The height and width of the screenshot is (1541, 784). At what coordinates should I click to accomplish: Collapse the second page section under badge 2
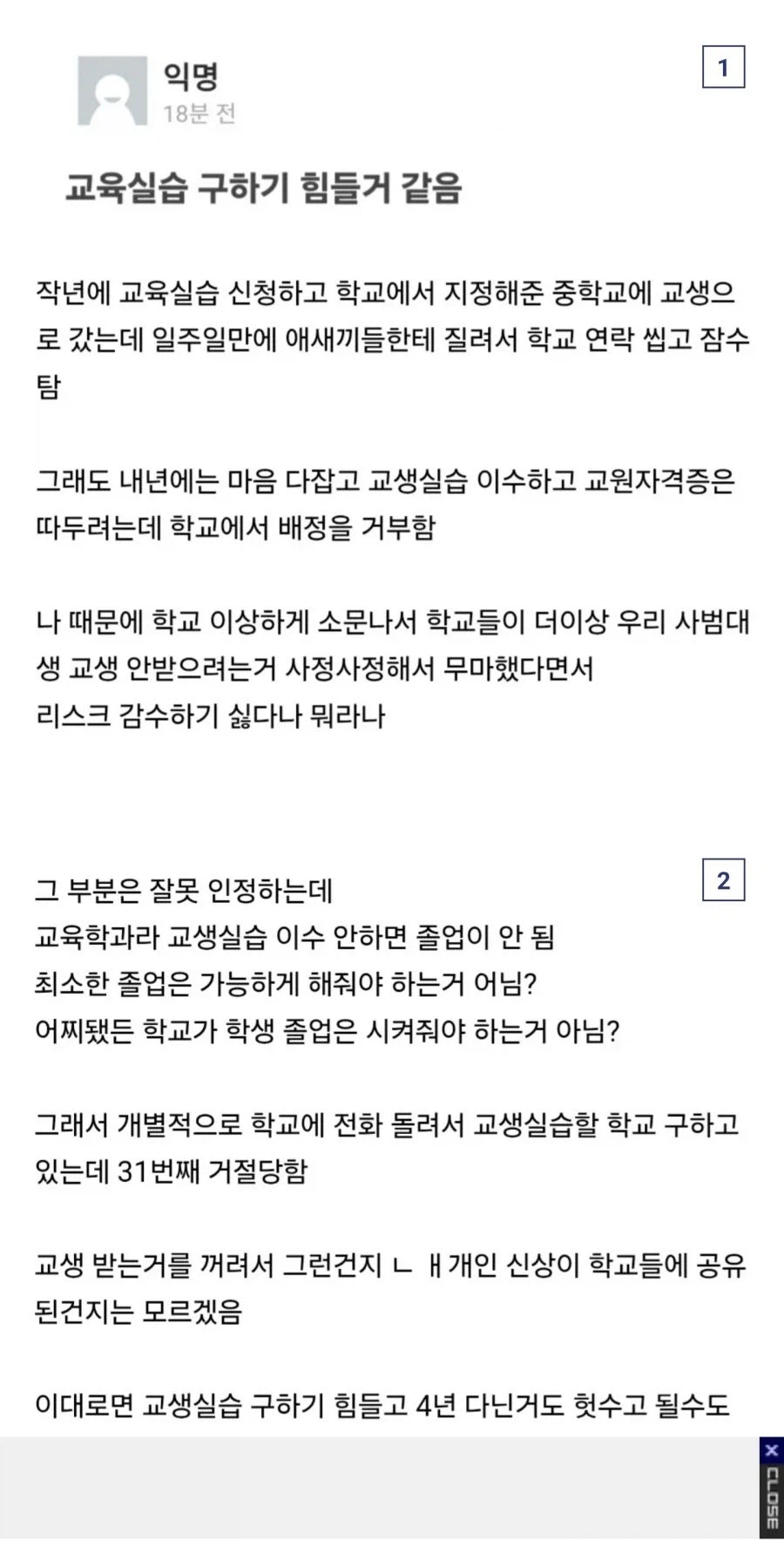723,879
